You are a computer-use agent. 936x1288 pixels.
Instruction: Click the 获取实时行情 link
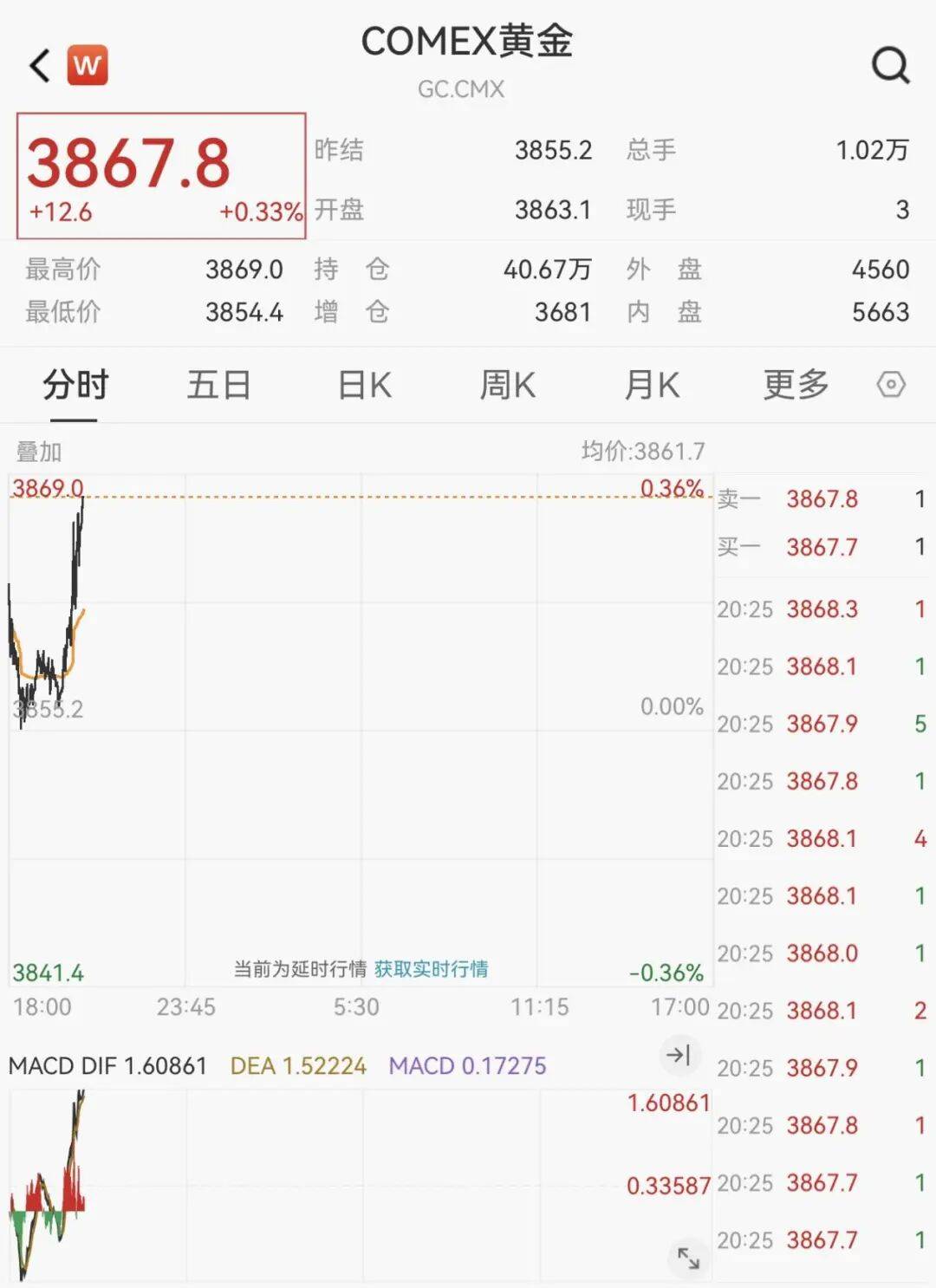[x=431, y=970]
